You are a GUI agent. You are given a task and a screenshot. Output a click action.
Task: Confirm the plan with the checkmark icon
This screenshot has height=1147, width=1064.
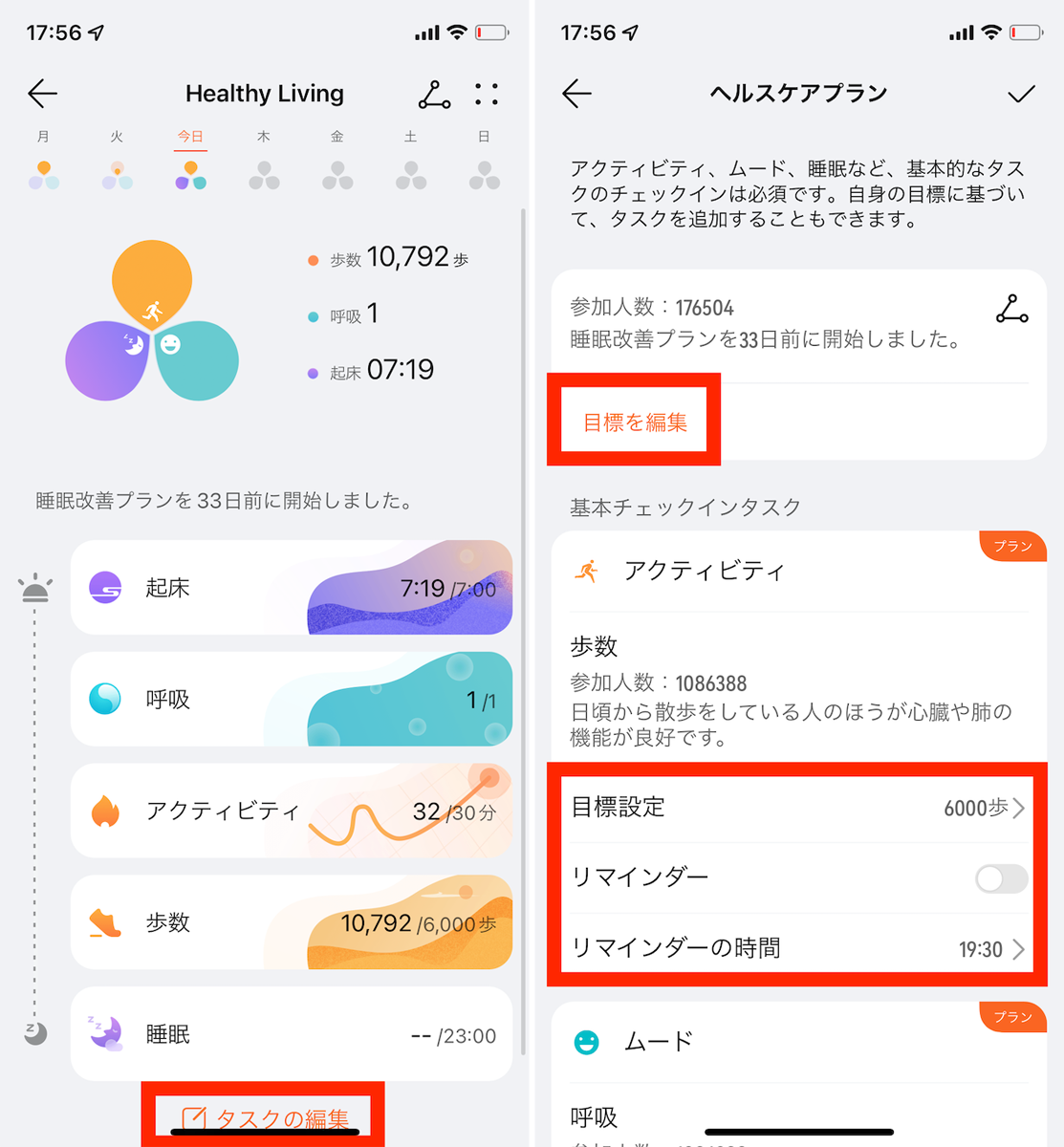pyautogui.click(x=1021, y=94)
